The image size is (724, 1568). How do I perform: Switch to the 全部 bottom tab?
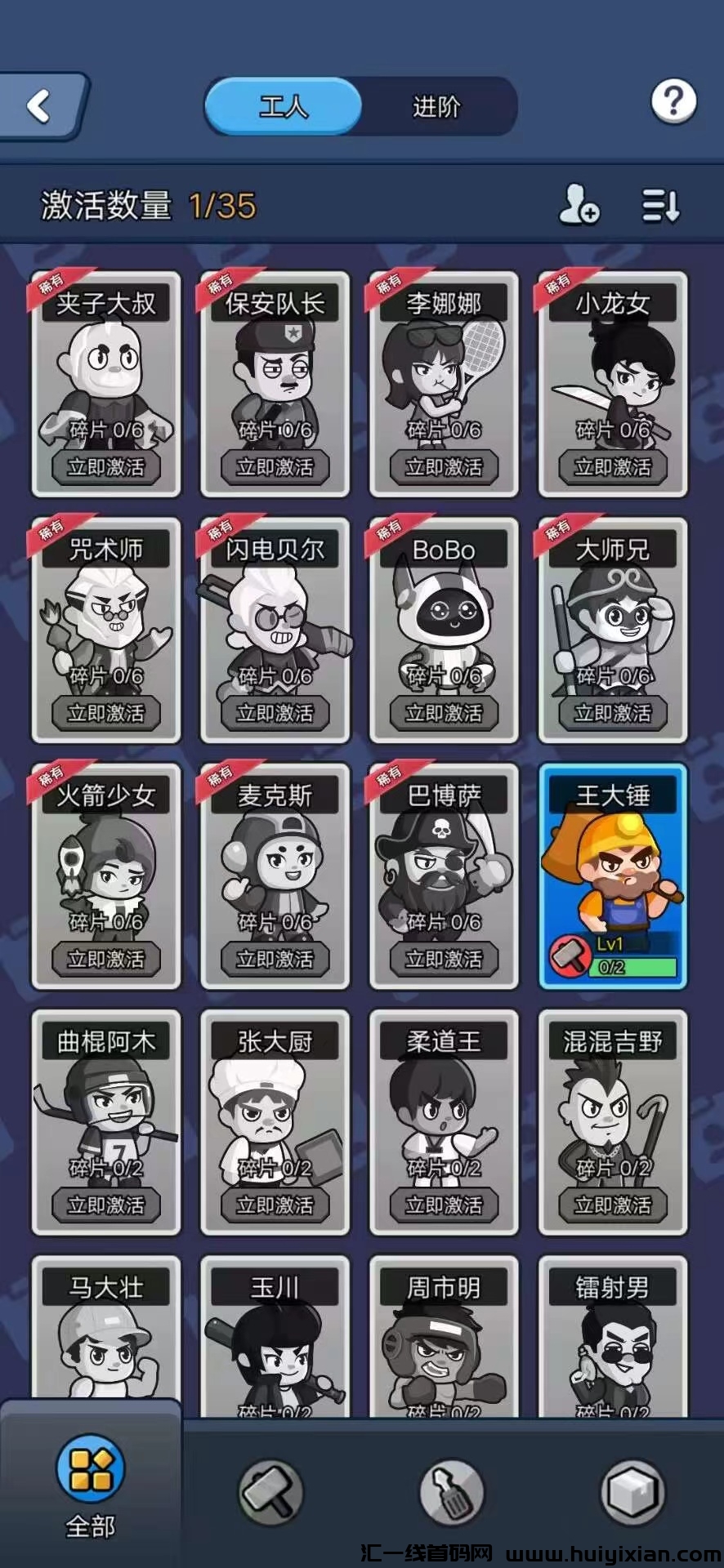[90, 1488]
